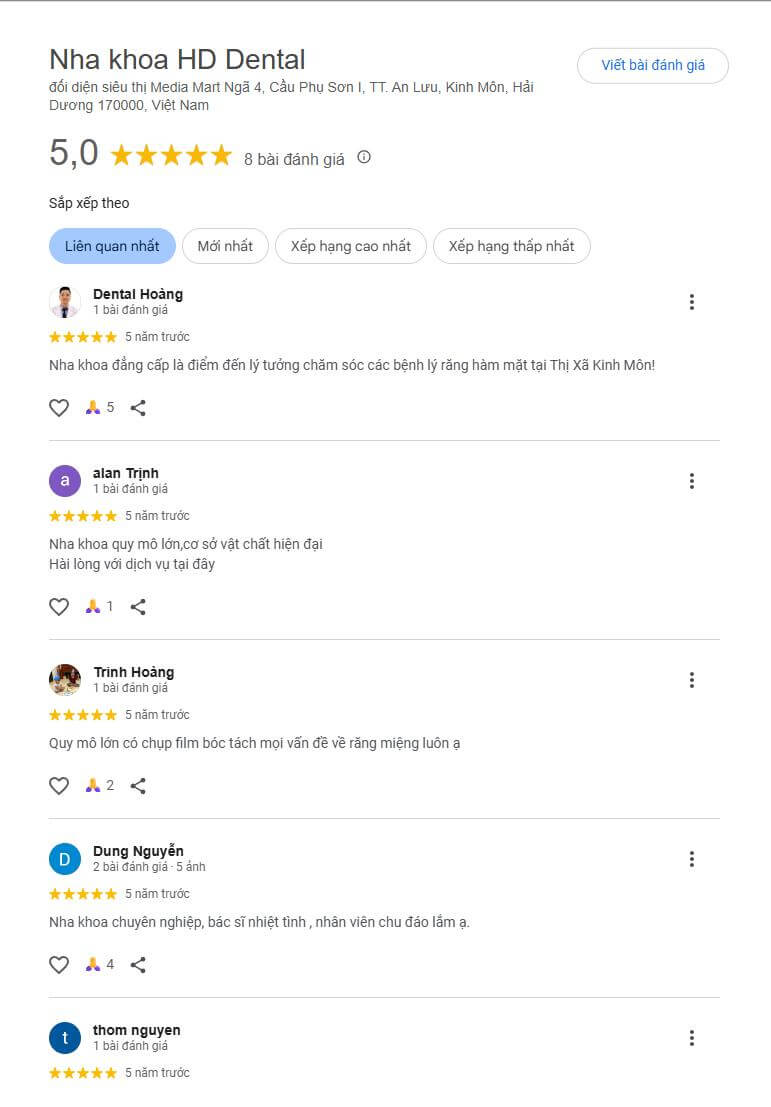Screen dimensions: 771x1107
Task: Like Dung Nguyễn's review
Action: tap(59, 965)
